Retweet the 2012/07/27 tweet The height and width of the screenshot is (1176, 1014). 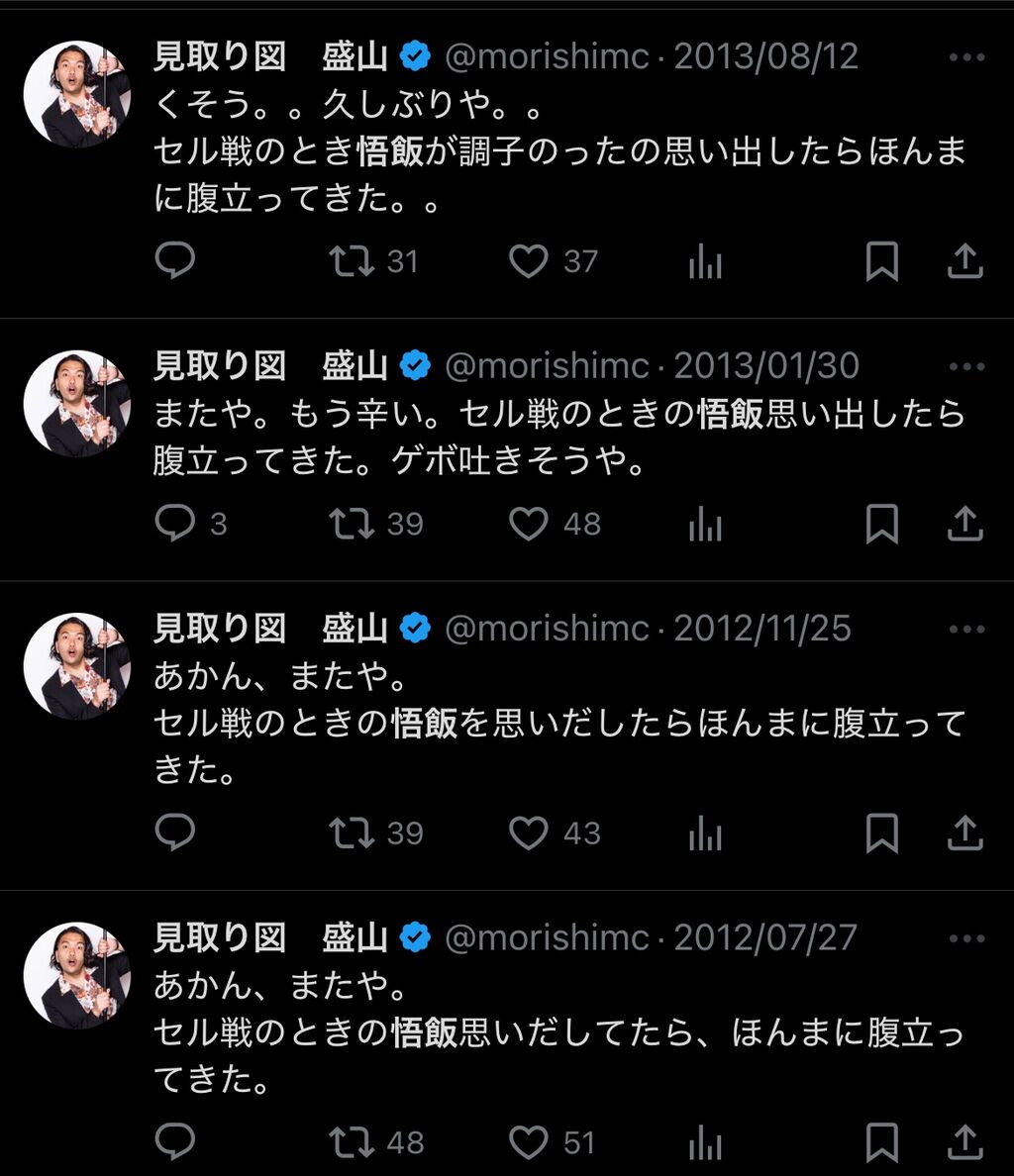pyautogui.click(x=352, y=1143)
